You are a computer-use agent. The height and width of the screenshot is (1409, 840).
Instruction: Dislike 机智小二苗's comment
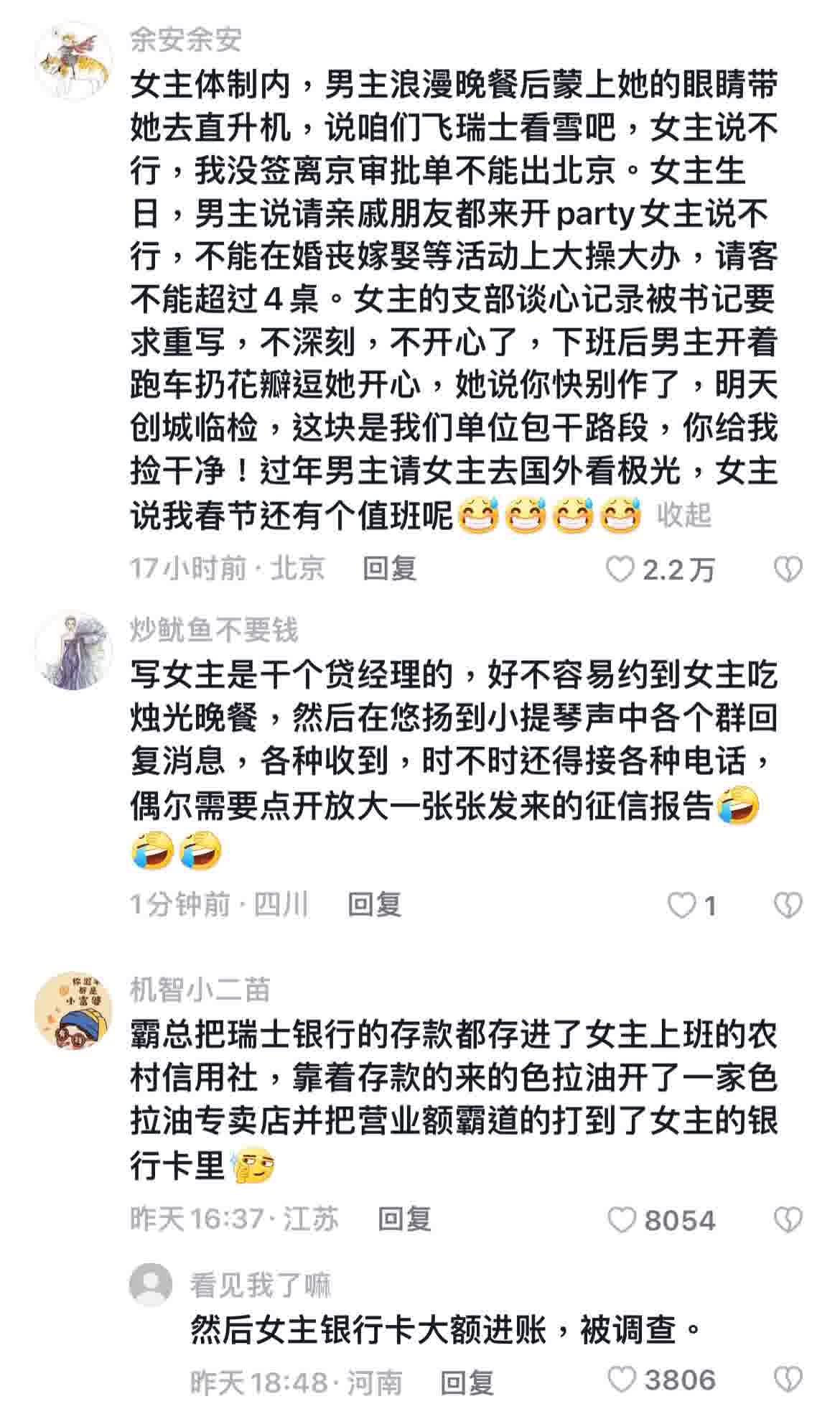tap(788, 1219)
